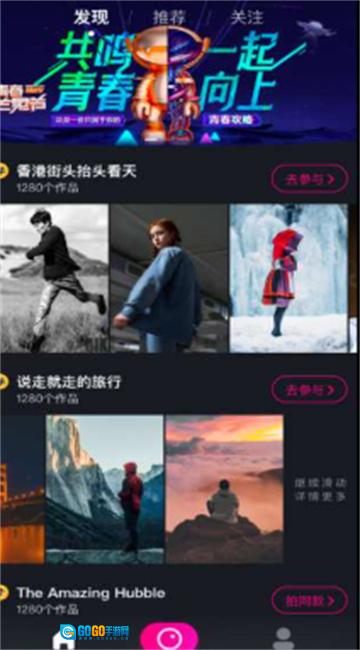Open the red hooded figure snow photo

[x=289, y=278]
